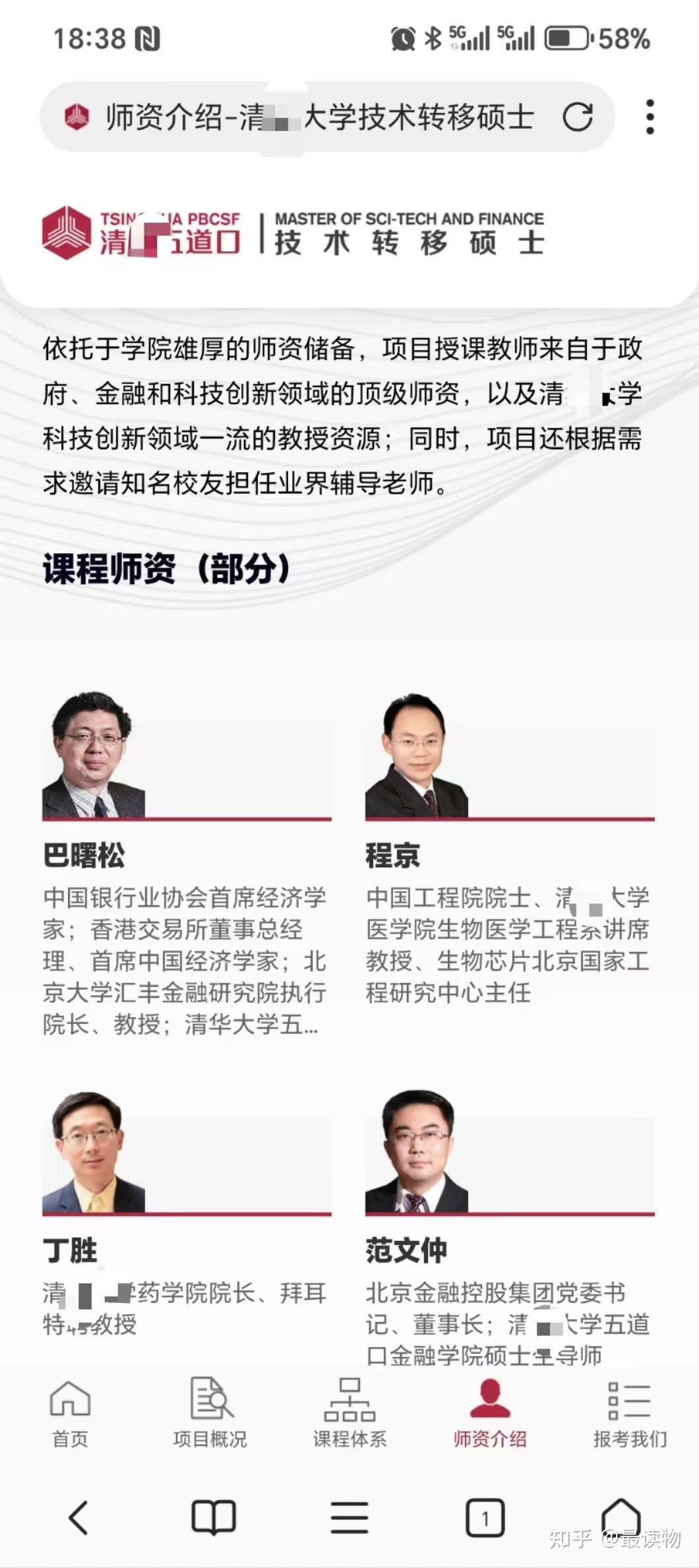
Task: Switch to the 首页 tab
Action: (70, 1412)
